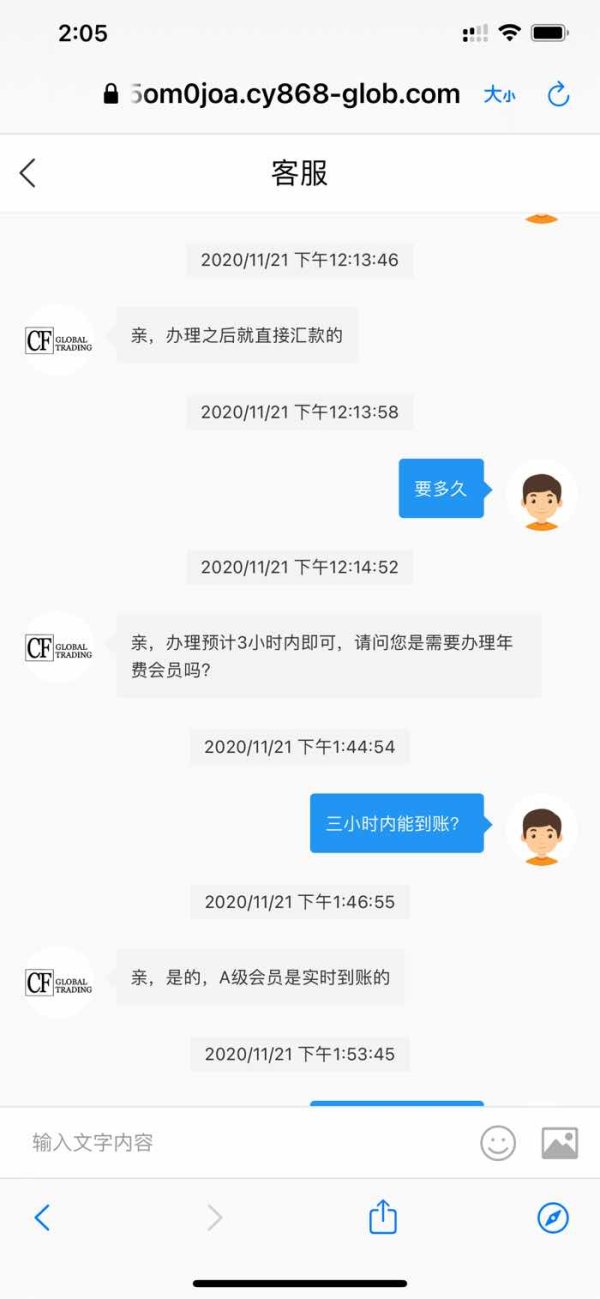Viewport: 600px width, 1299px height.
Task: Open in Safari via the compass icon
Action: tap(553, 1217)
